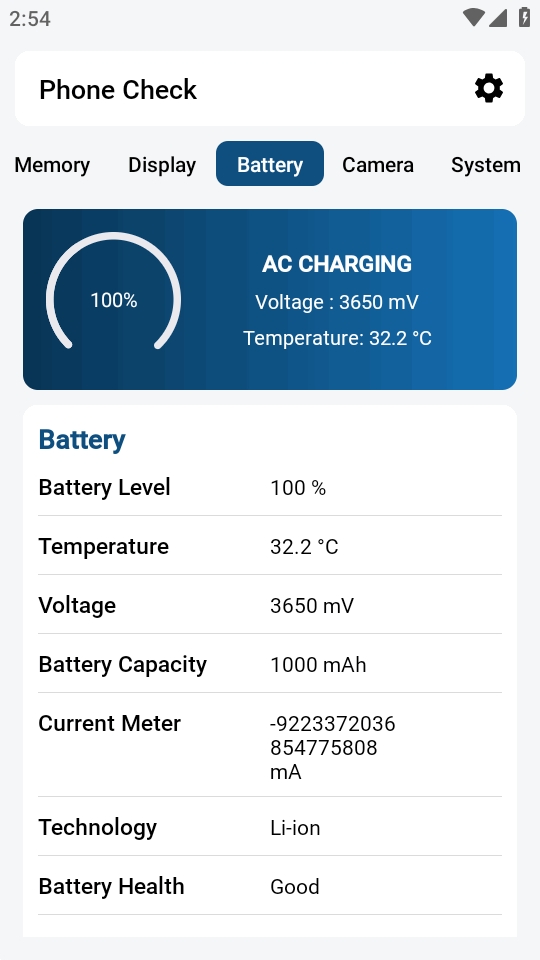The width and height of the screenshot is (540, 960).
Task: Select the Battery tab
Action: [270, 163]
